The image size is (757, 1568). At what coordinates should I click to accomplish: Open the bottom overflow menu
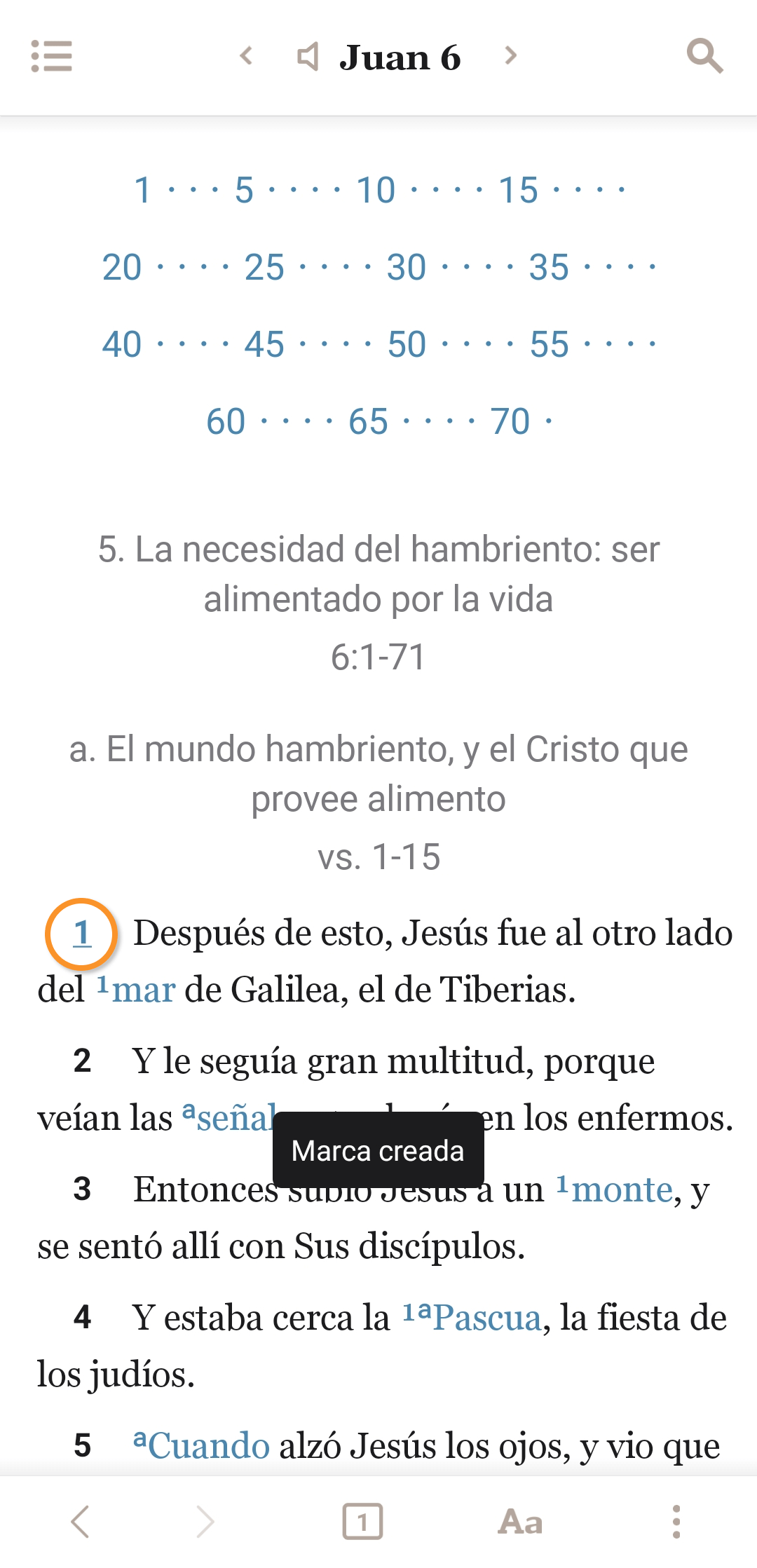tap(676, 1522)
